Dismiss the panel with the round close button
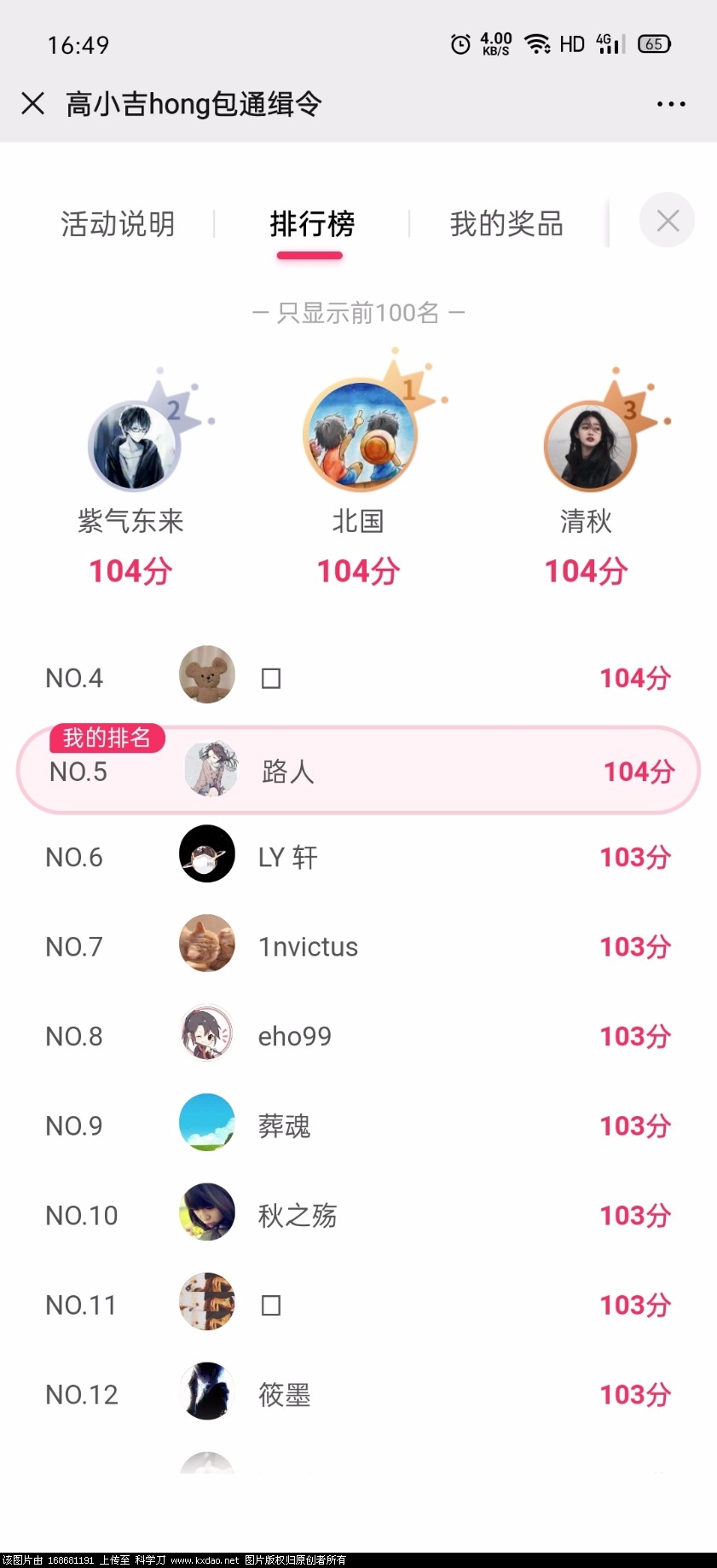The image size is (717, 1568). point(667,221)
